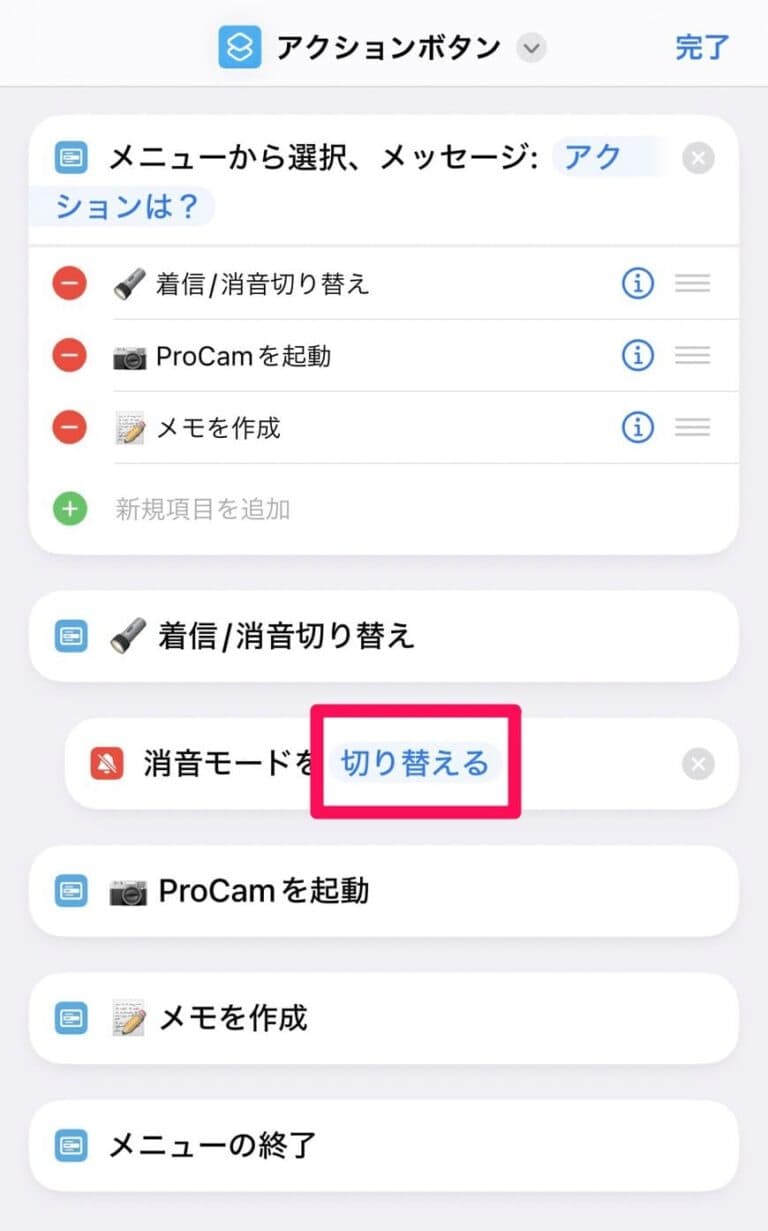Open info for ProCamを起動 item
This screenshot has height=1231, width=768.
(x=637, y=356)
